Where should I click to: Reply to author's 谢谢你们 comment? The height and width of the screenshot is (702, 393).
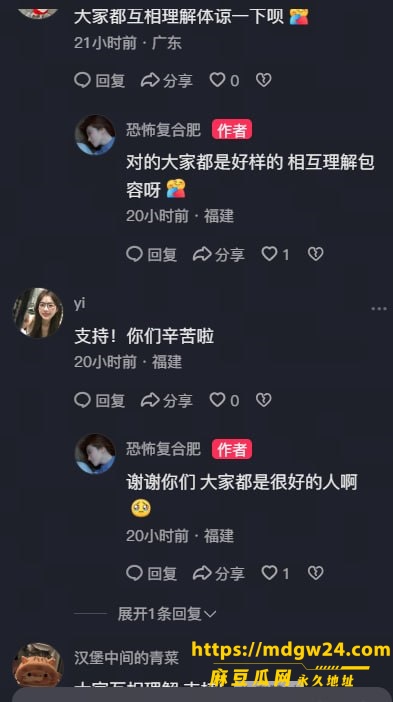(151, 573)
